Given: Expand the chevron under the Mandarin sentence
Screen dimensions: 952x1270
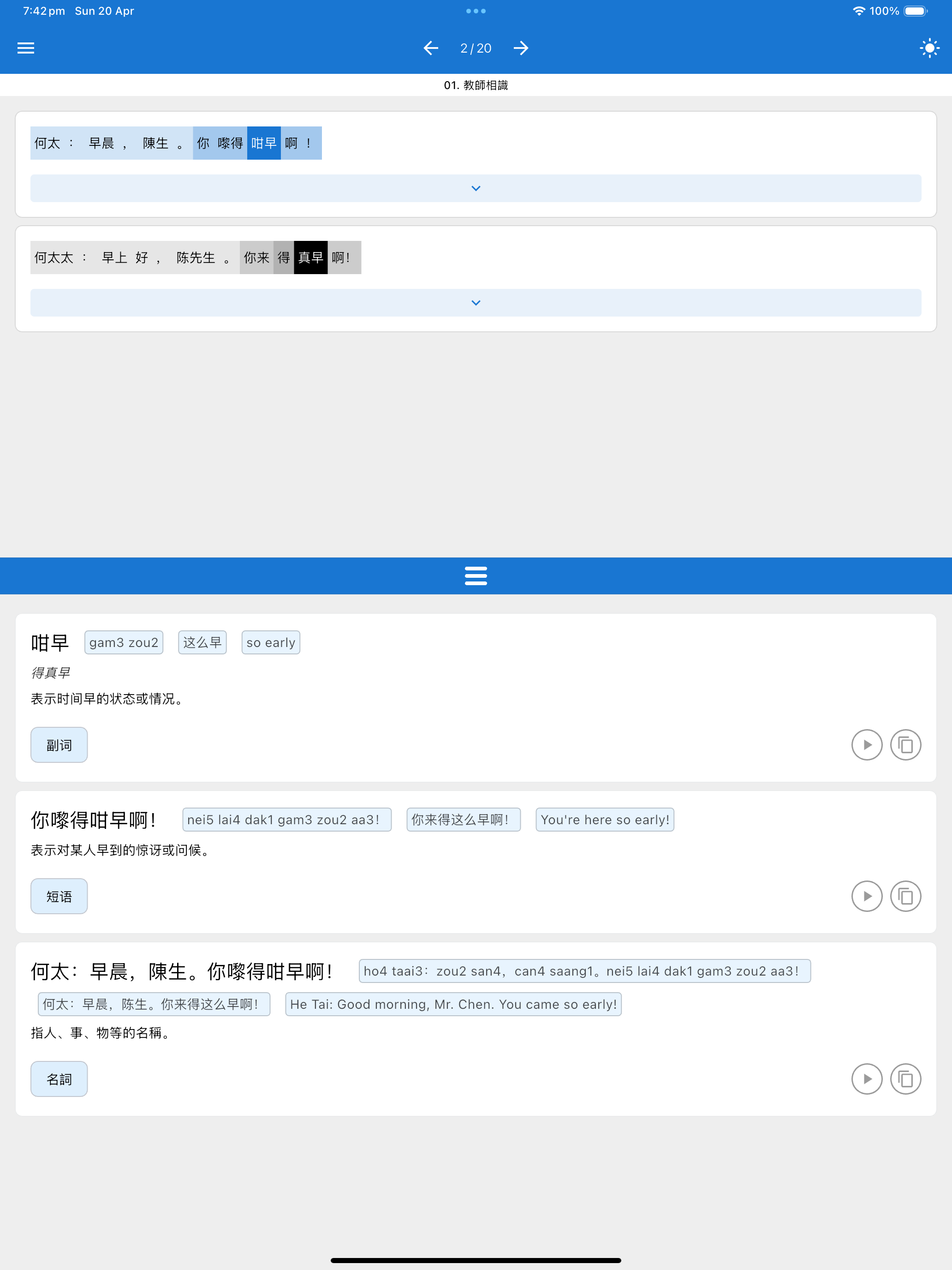Looking at the screenshot, I should coord(476,303).
